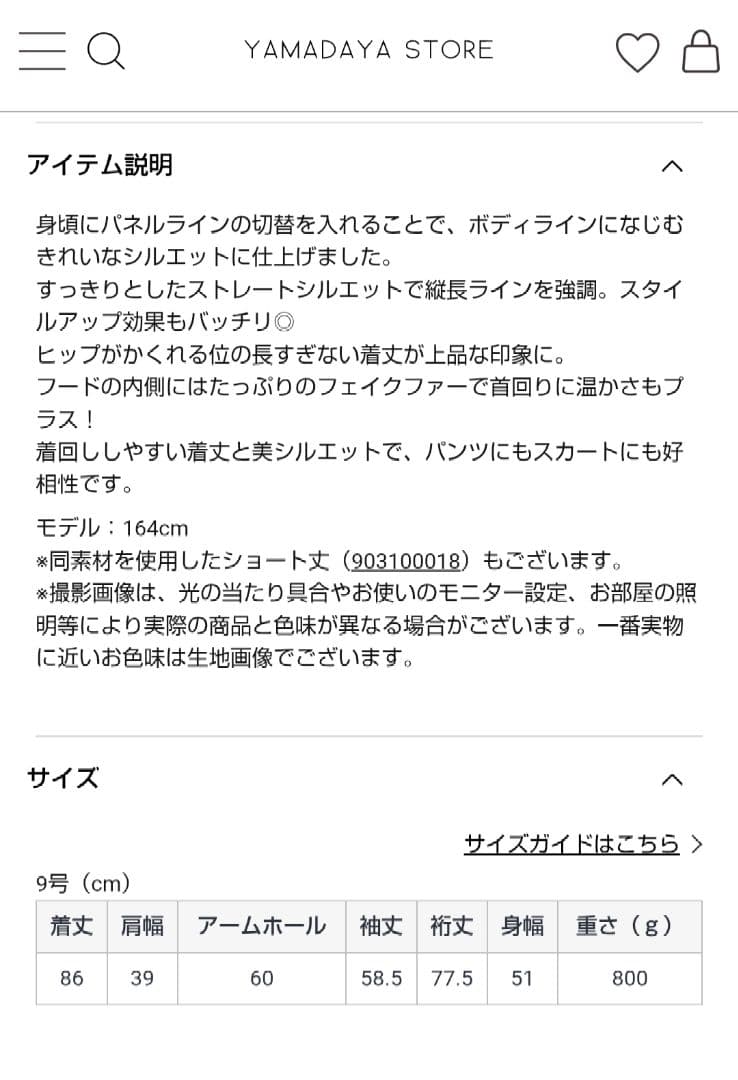Viewport: 738px width, 1080px height.
Task: Open the shopping bag icon
Action: [701, 49]
